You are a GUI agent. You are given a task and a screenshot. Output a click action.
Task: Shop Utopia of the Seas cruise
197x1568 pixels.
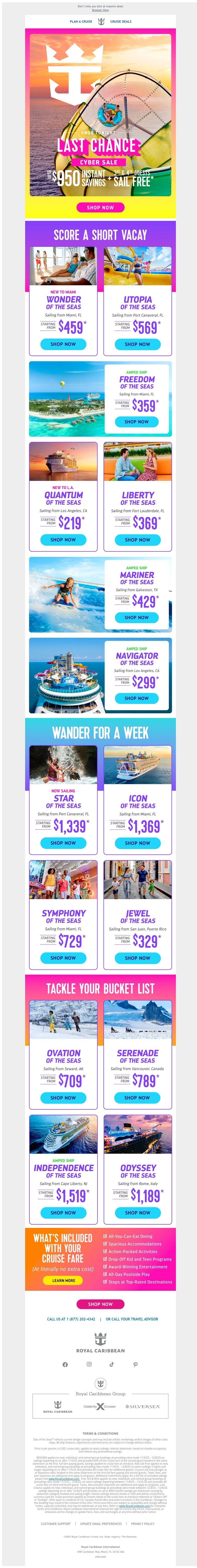click(x=137, y=344)
